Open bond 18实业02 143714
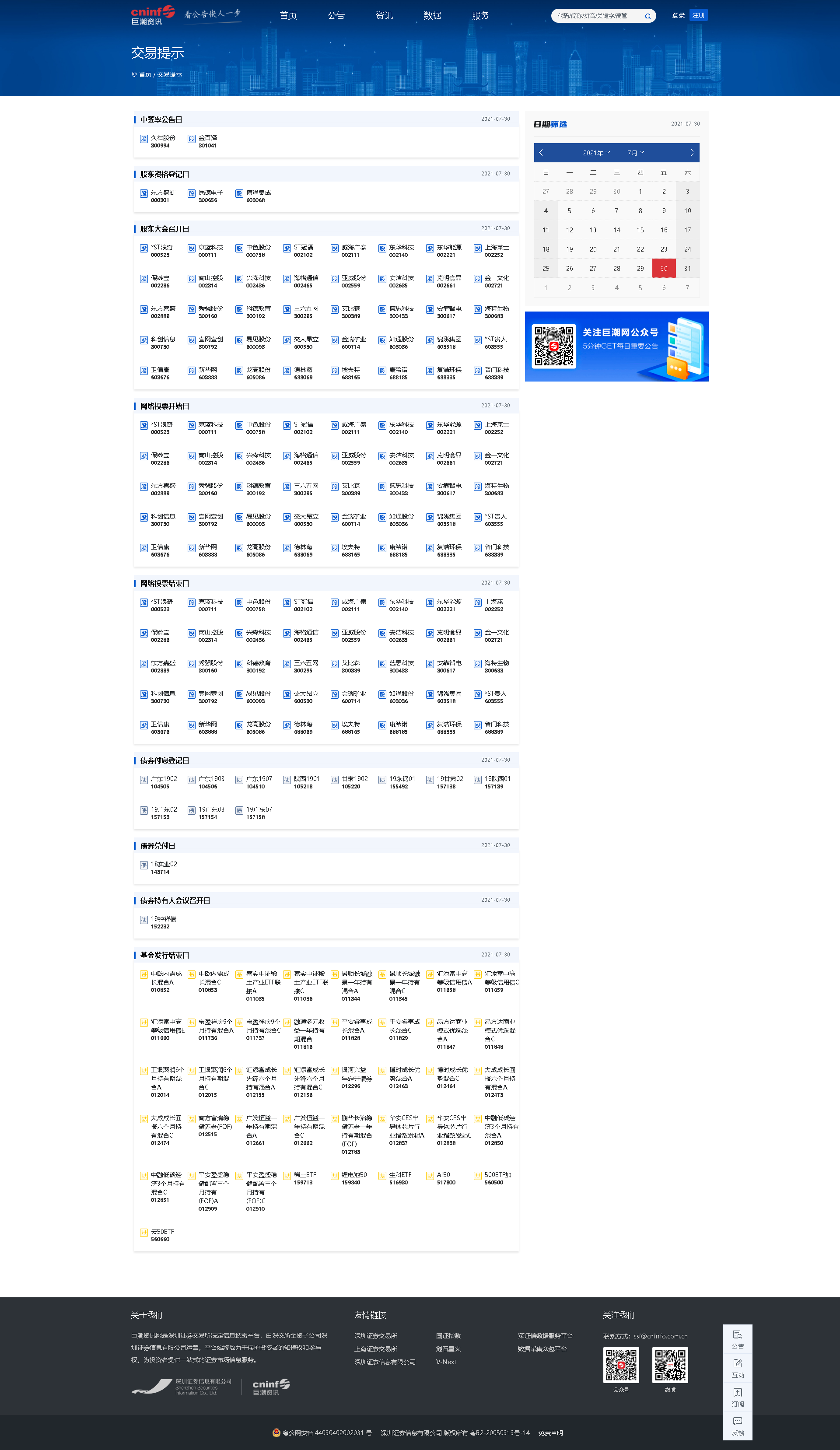Viewport: 840px width, 1450px height. pyautogui.click(x=163, y=867)
